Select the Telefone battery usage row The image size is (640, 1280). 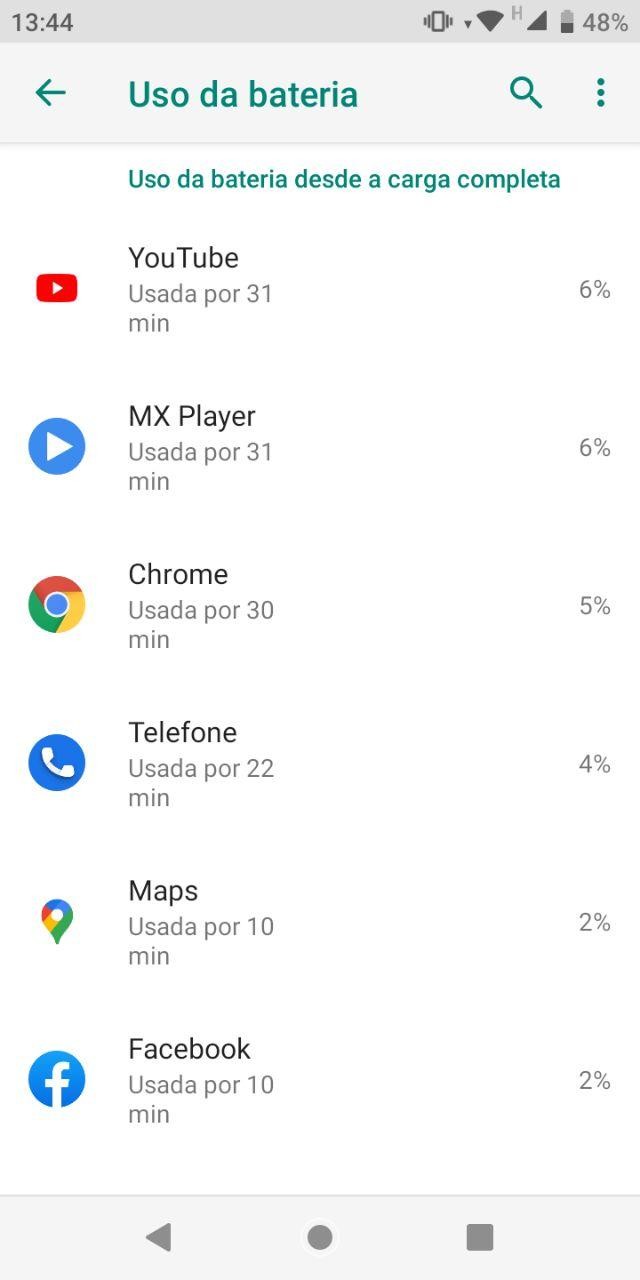point(320,763)
